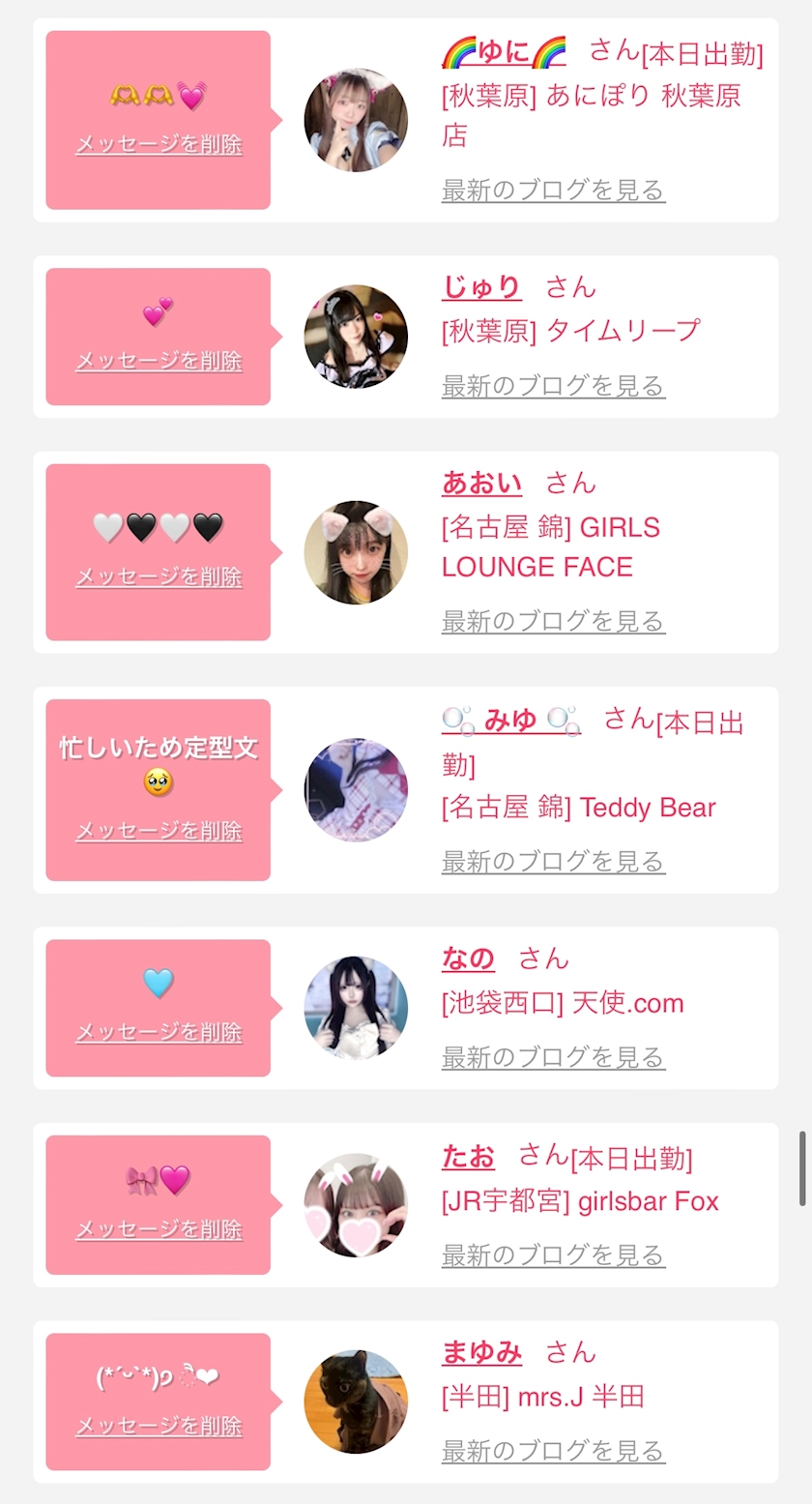The width and height of the screenshot is (812, 1504).
Task: View なの's latest blog
Action: [x=553, y=1057]
